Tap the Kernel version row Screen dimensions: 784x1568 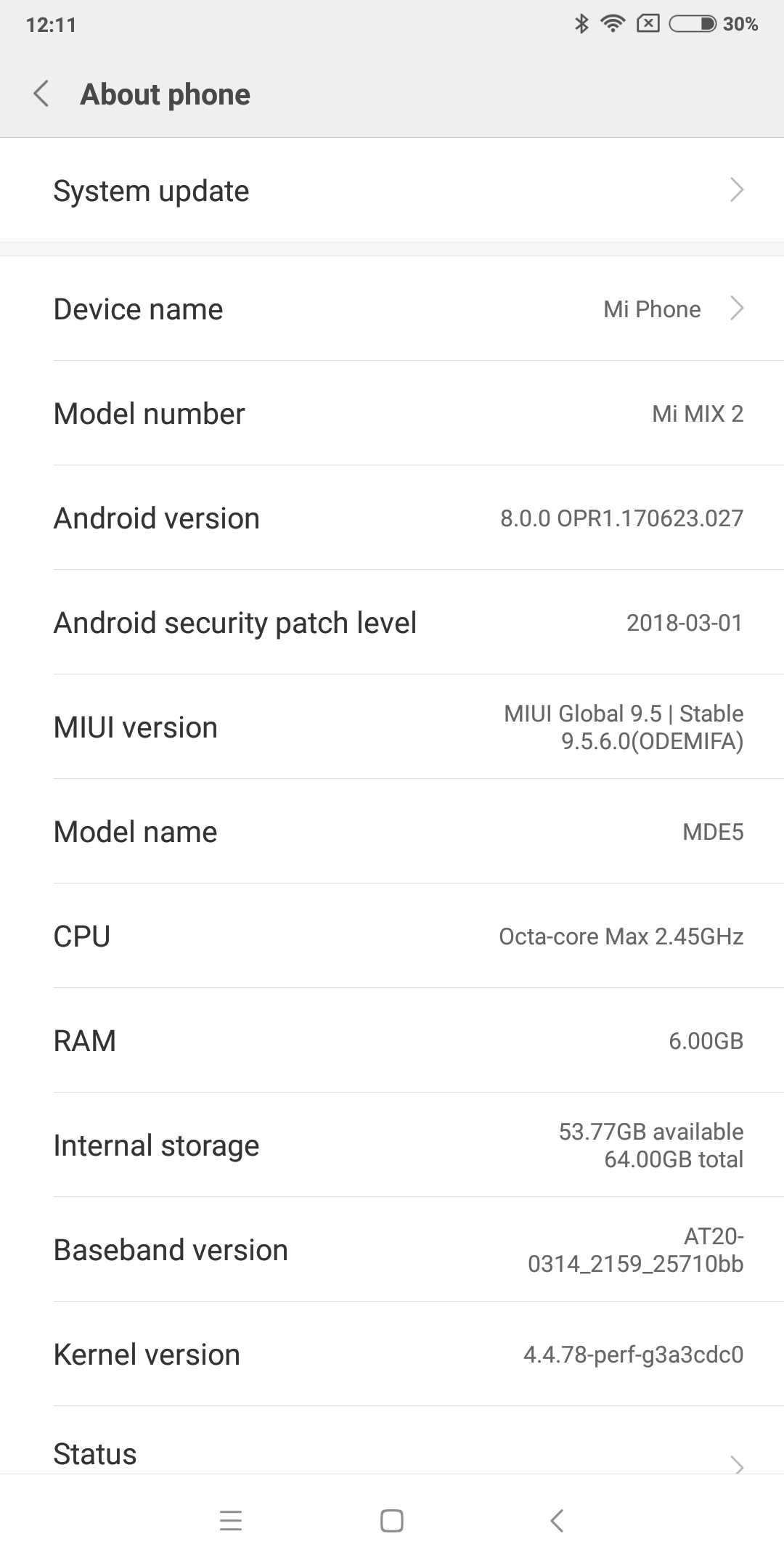click(392, 1354)
